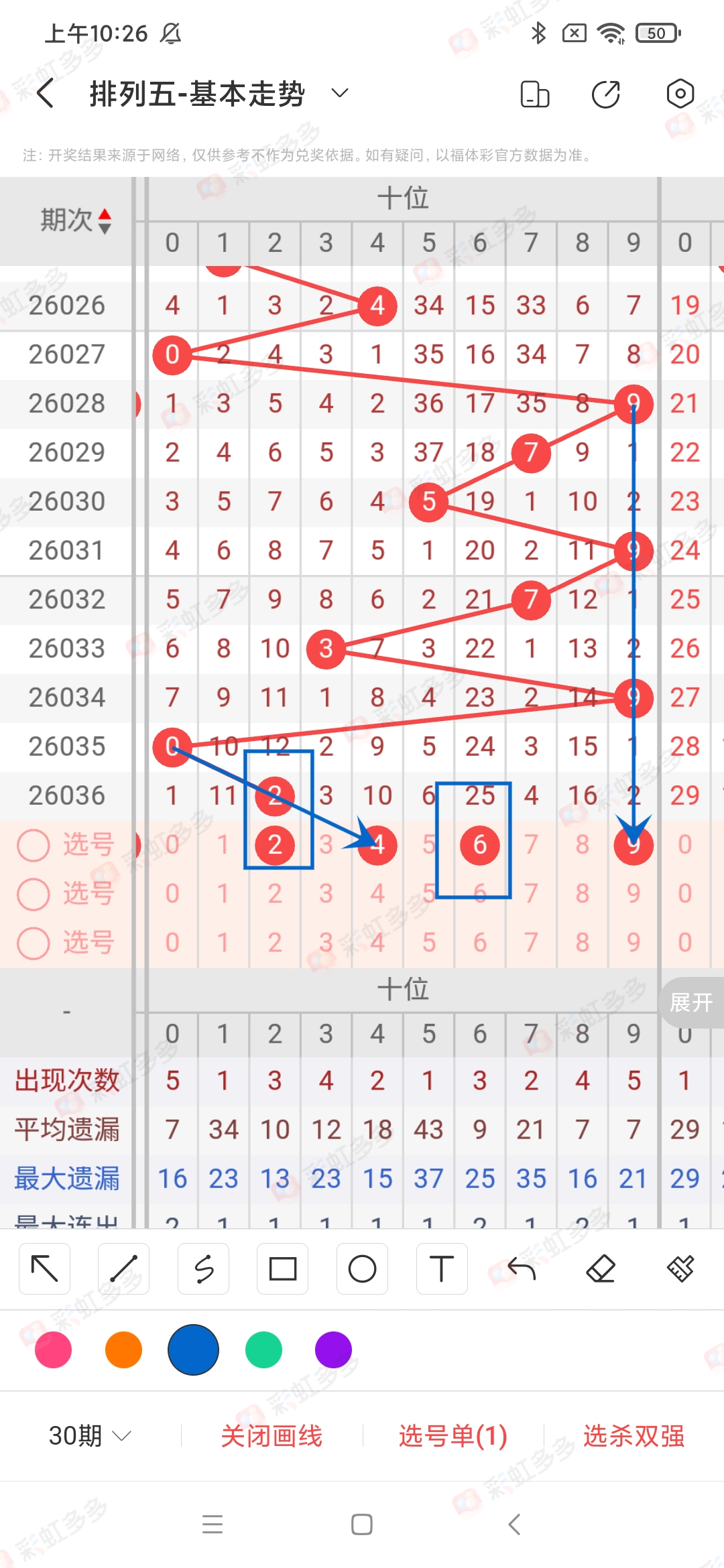Select the third 选号 row circle
This screenshot has height=1568, width=724.
point(33,942)
